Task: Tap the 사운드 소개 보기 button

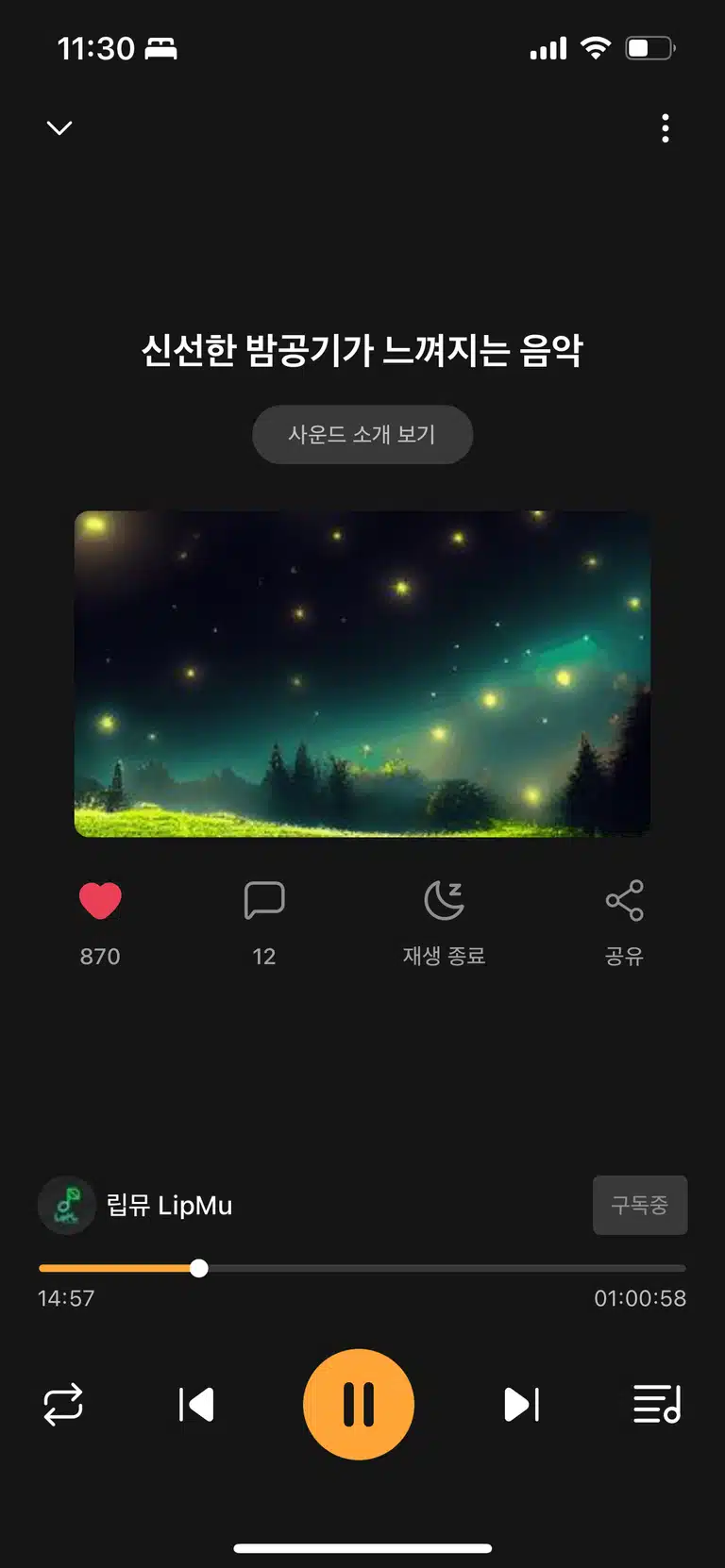Action: click(x=362, y=434)
